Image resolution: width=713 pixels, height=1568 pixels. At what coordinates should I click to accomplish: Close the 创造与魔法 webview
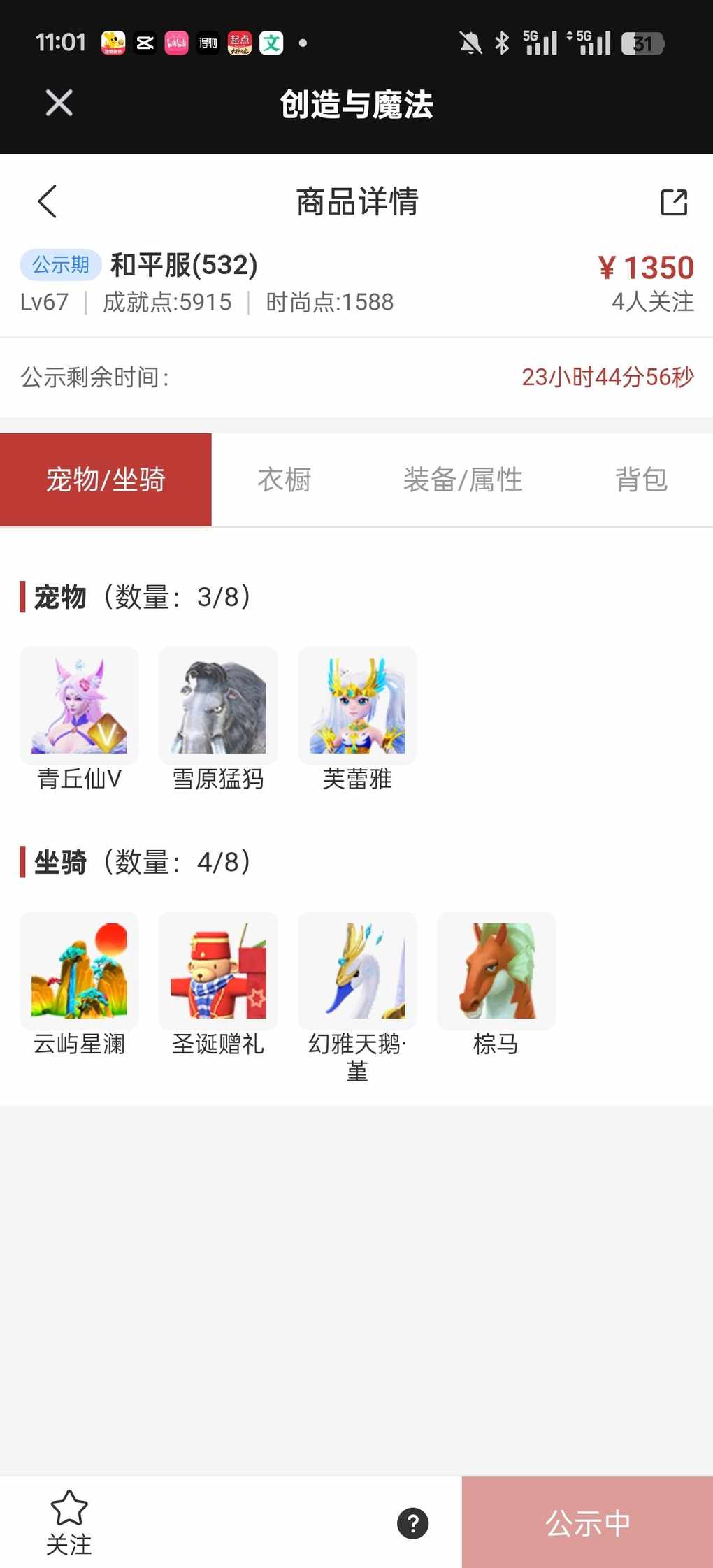pos(59,103)
